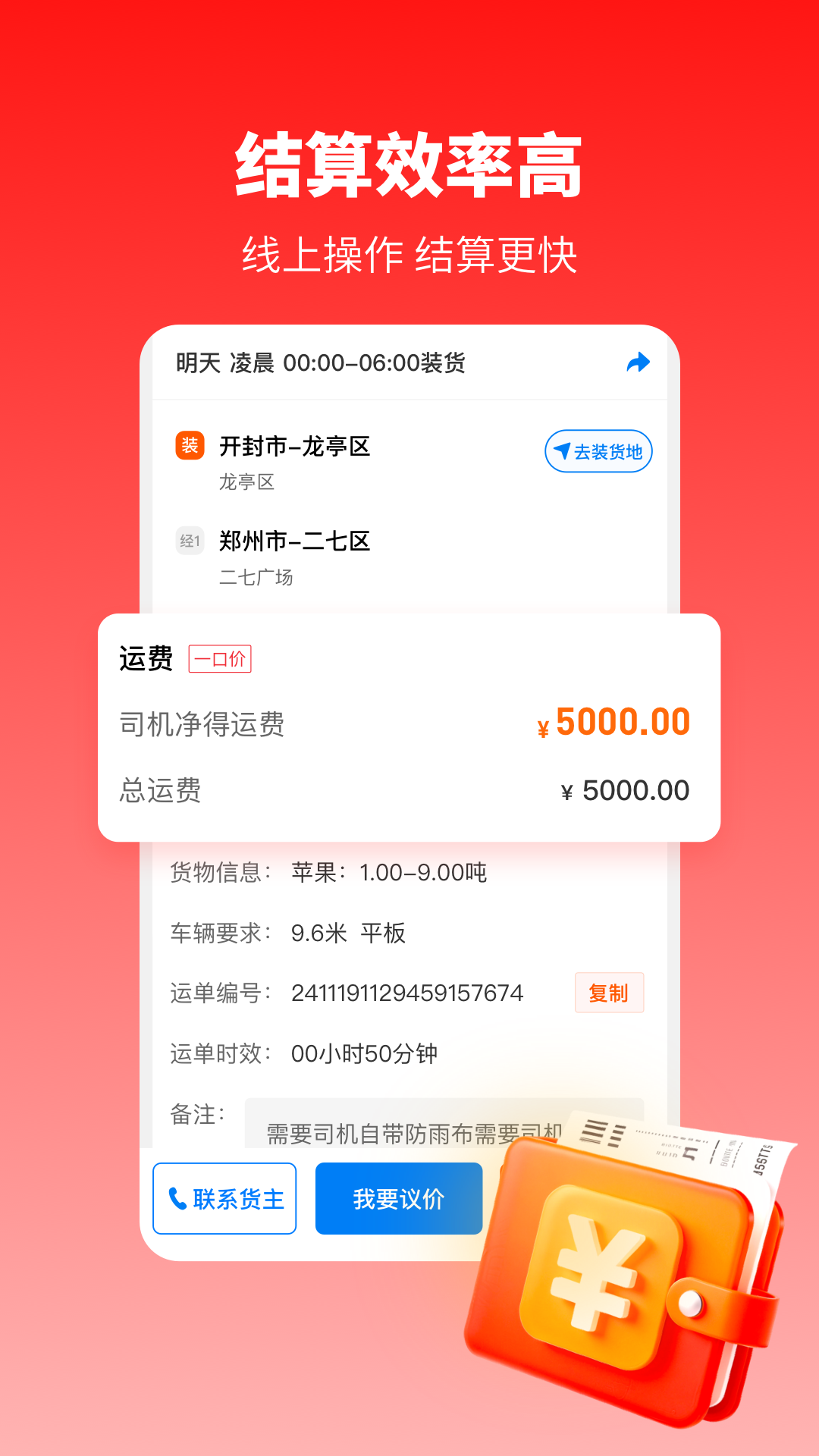The width and height of the screenshot is (819, 1456).
Task: Select the waypoint 郑州市-二七区
Action: (294, 541)
